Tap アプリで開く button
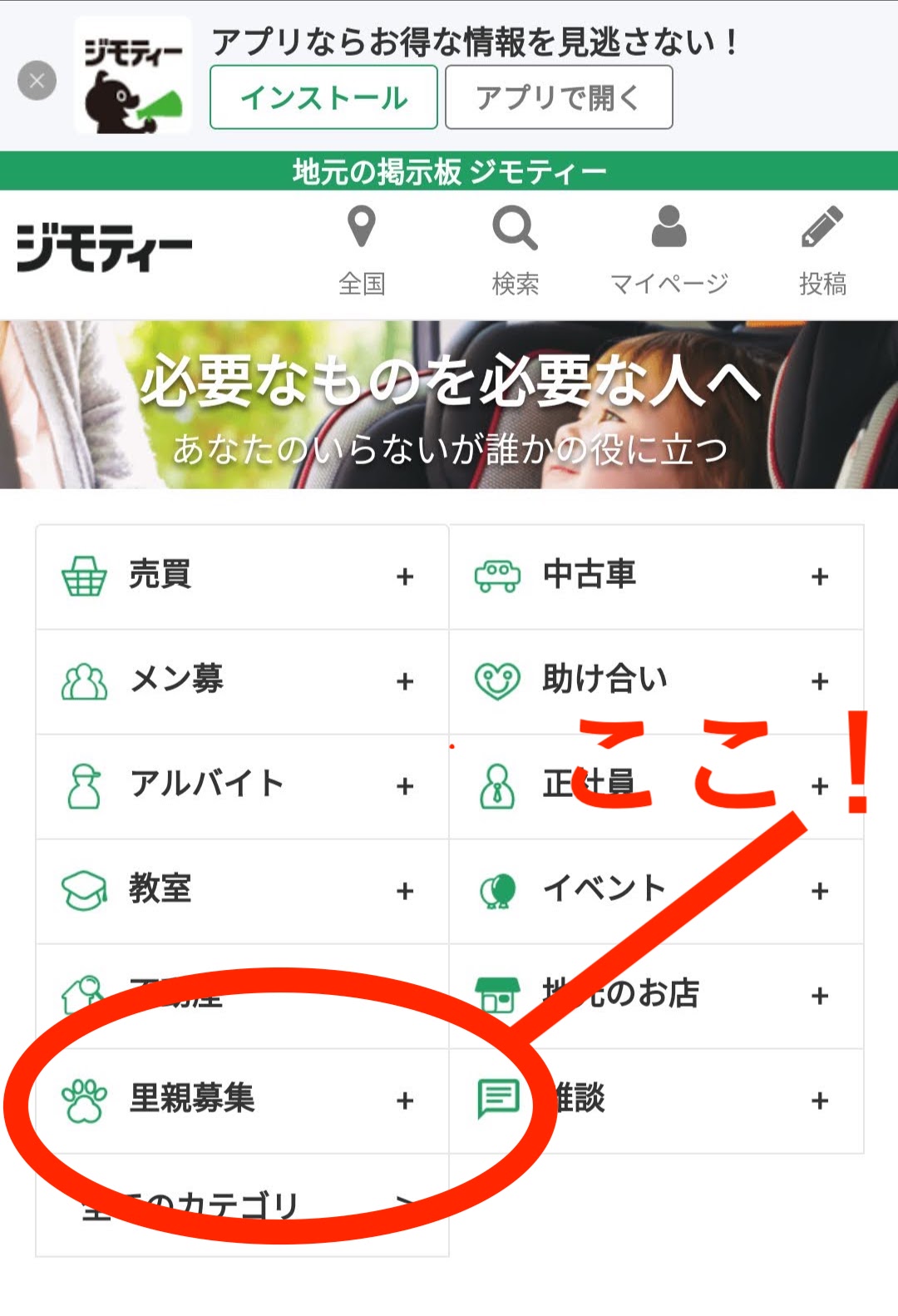Image resolution: width=898 pixels, height=1316 pixels. (559, 97)
